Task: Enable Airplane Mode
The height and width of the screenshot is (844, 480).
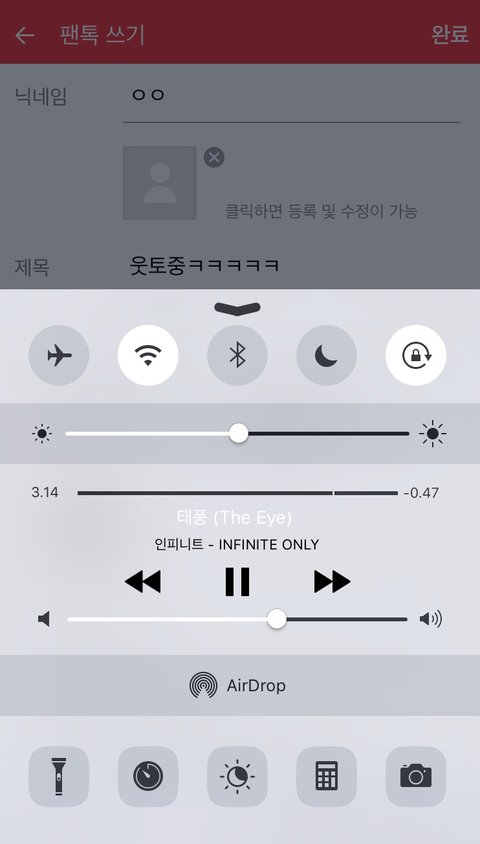Action: click(59, 355)
